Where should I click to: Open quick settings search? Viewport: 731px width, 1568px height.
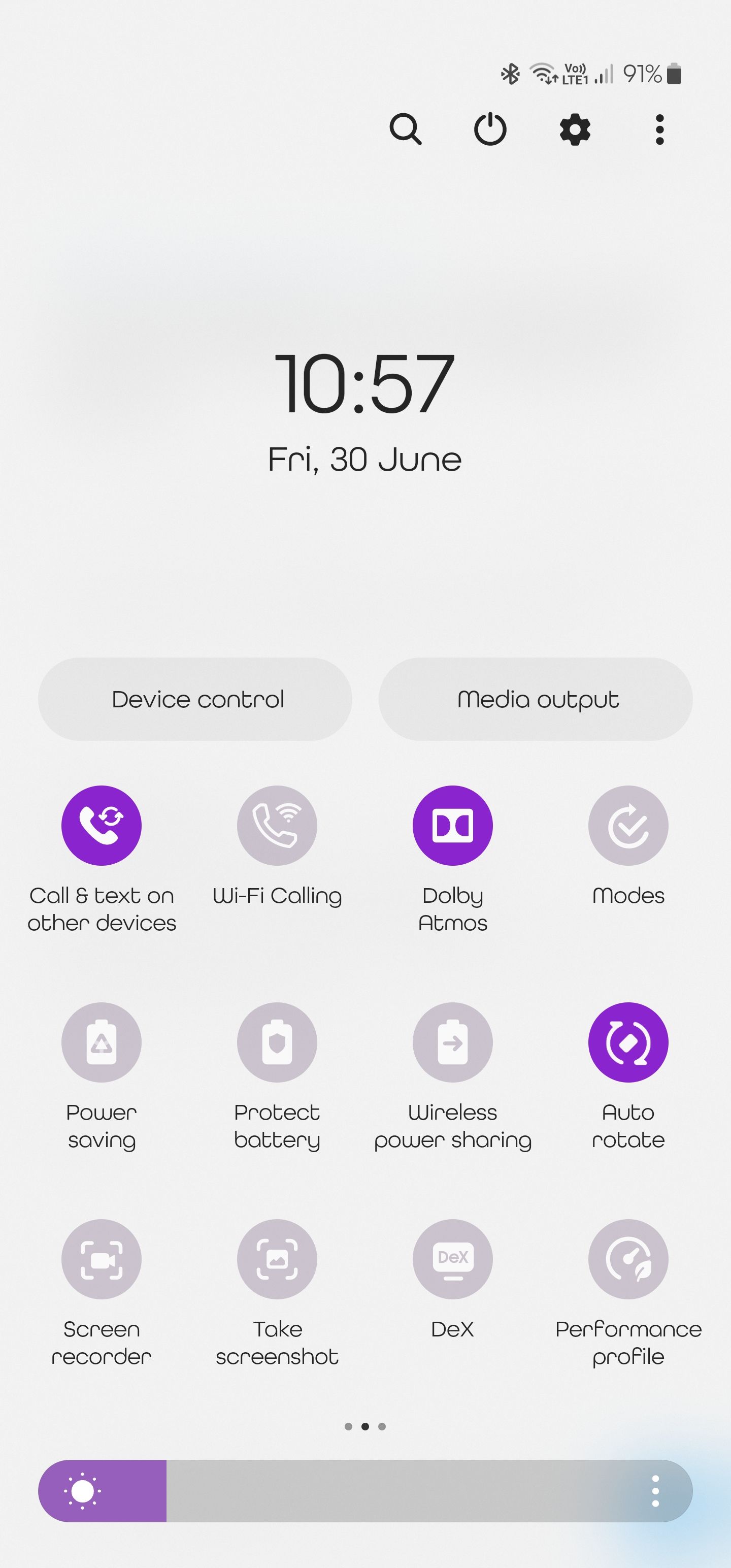coord(406,129)
